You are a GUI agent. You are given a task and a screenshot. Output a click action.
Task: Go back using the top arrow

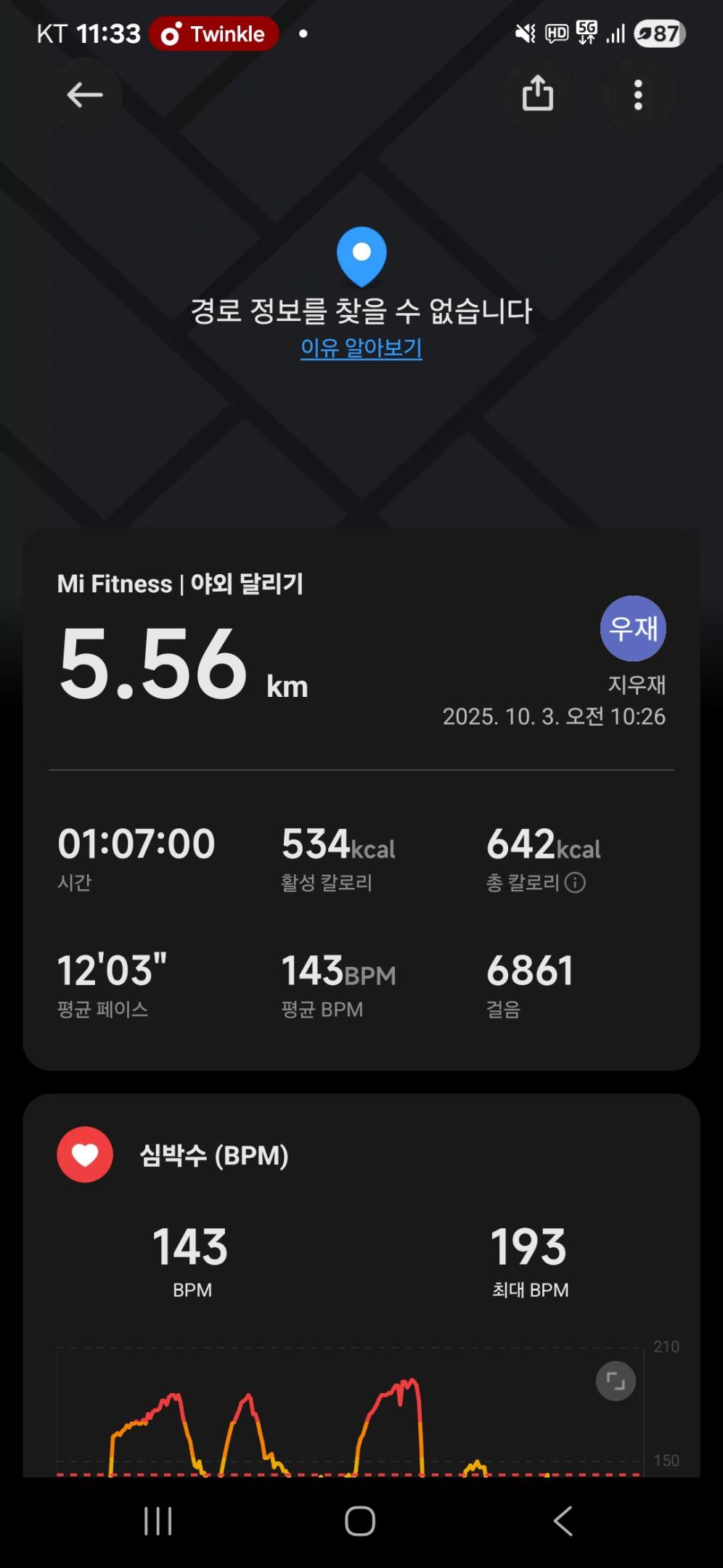coord(84,95)
